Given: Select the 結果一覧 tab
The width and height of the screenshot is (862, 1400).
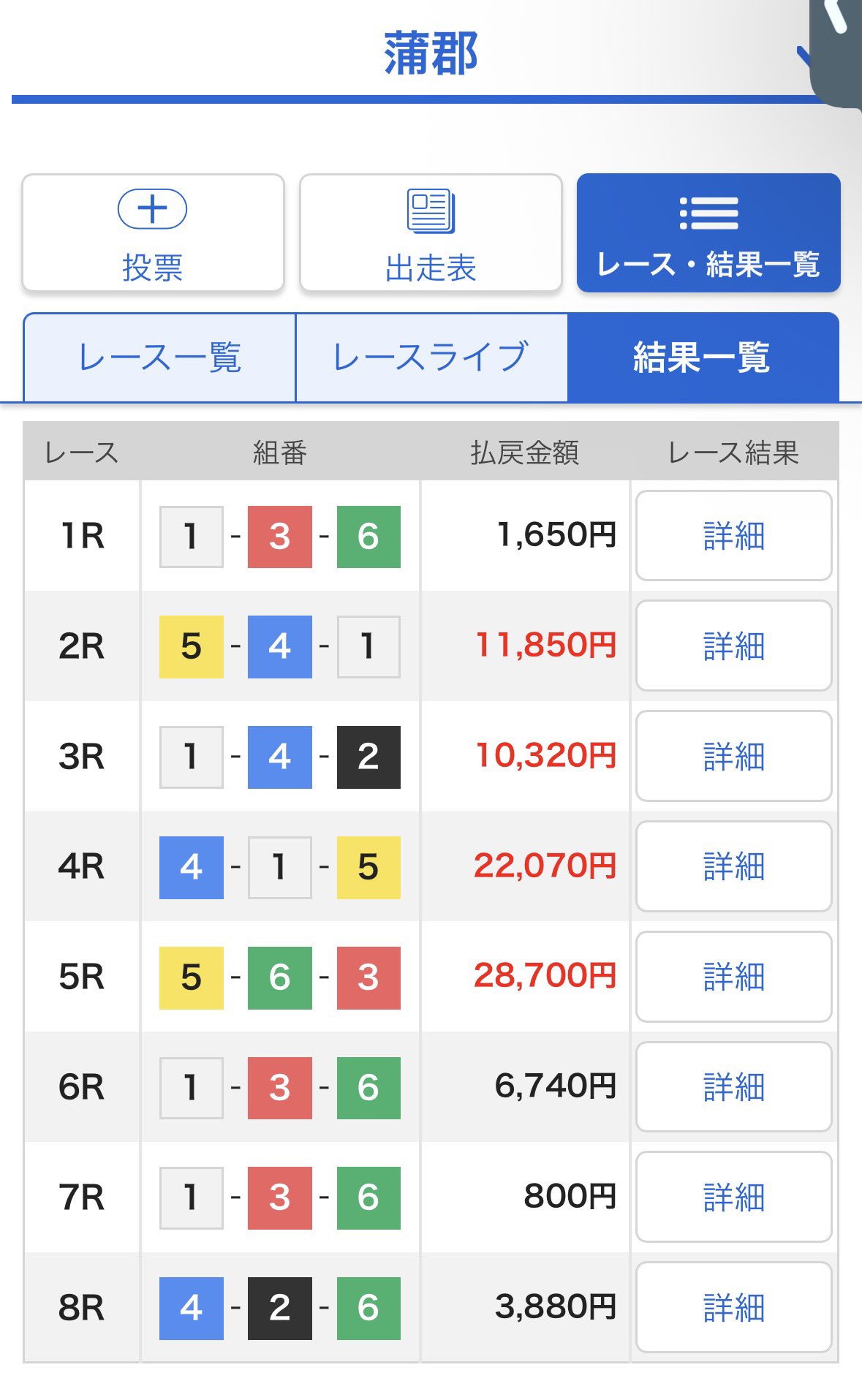Looking at the screenshot, I should click(x=702, y=357).
